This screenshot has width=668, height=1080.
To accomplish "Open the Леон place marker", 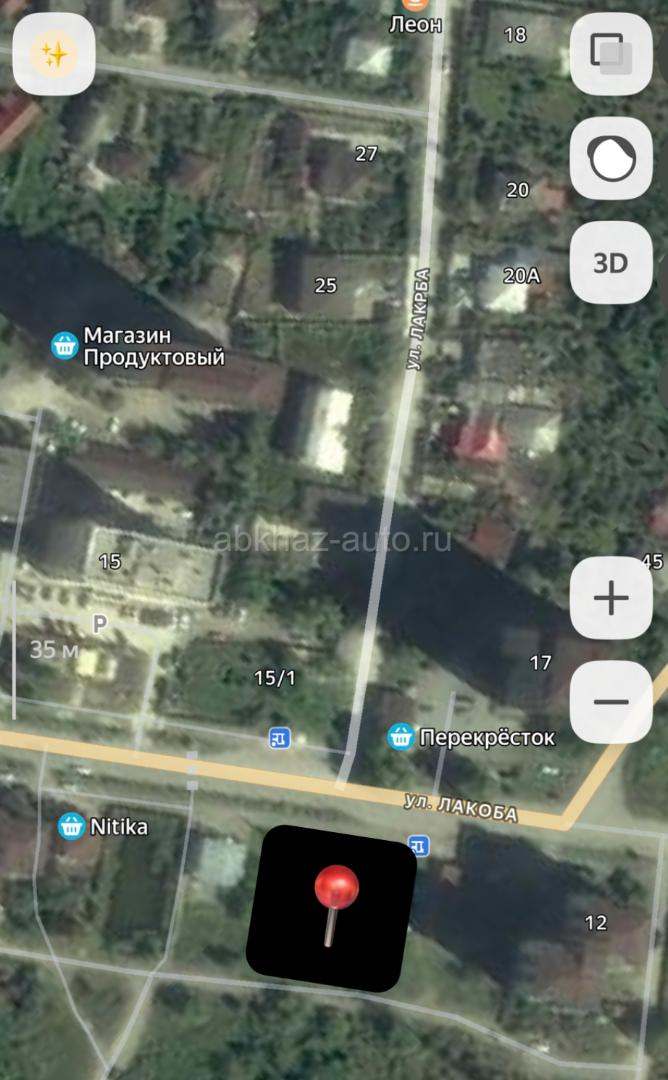I will click(x=415, y=6).
